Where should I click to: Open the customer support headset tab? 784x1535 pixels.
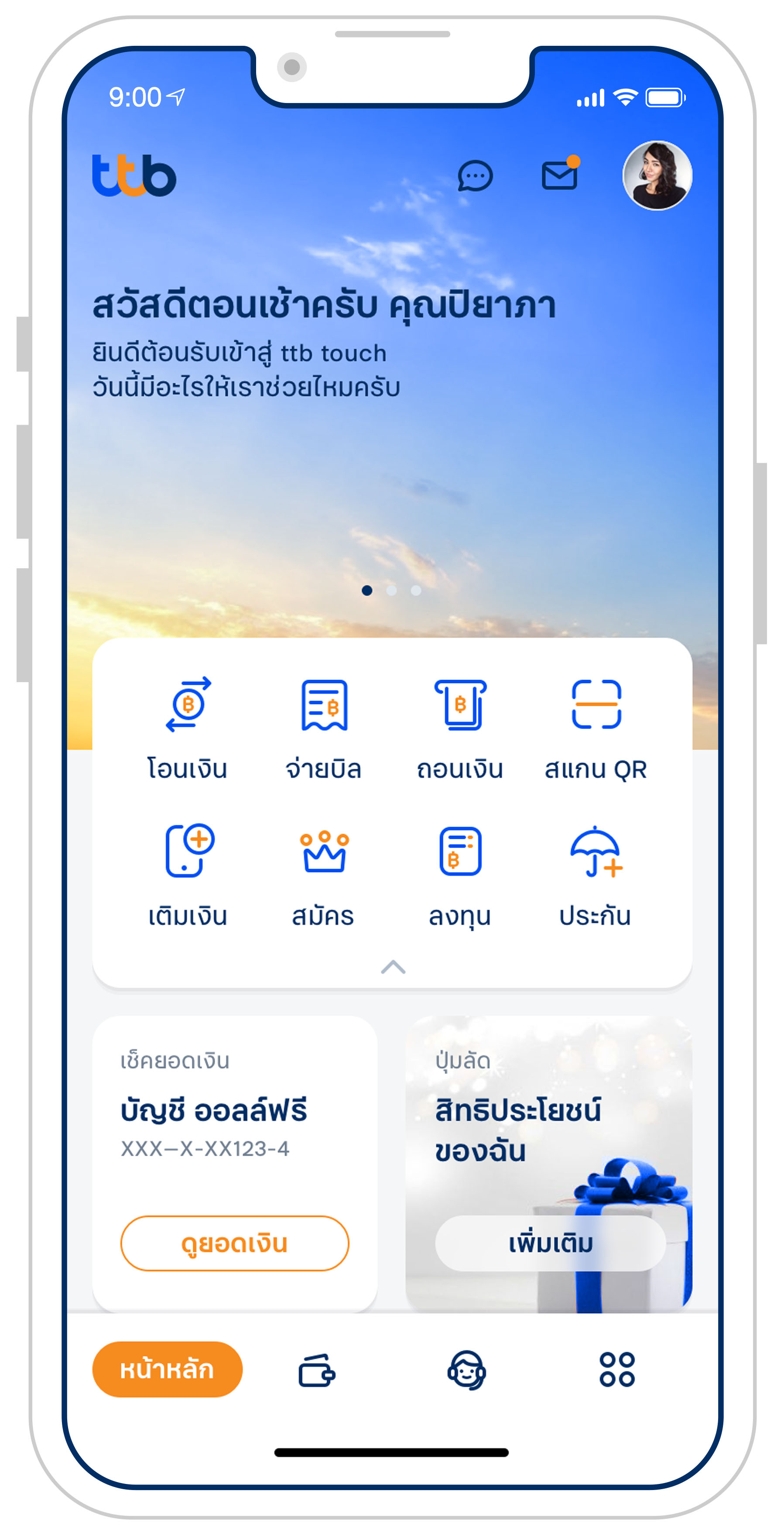click(466, 1370)
